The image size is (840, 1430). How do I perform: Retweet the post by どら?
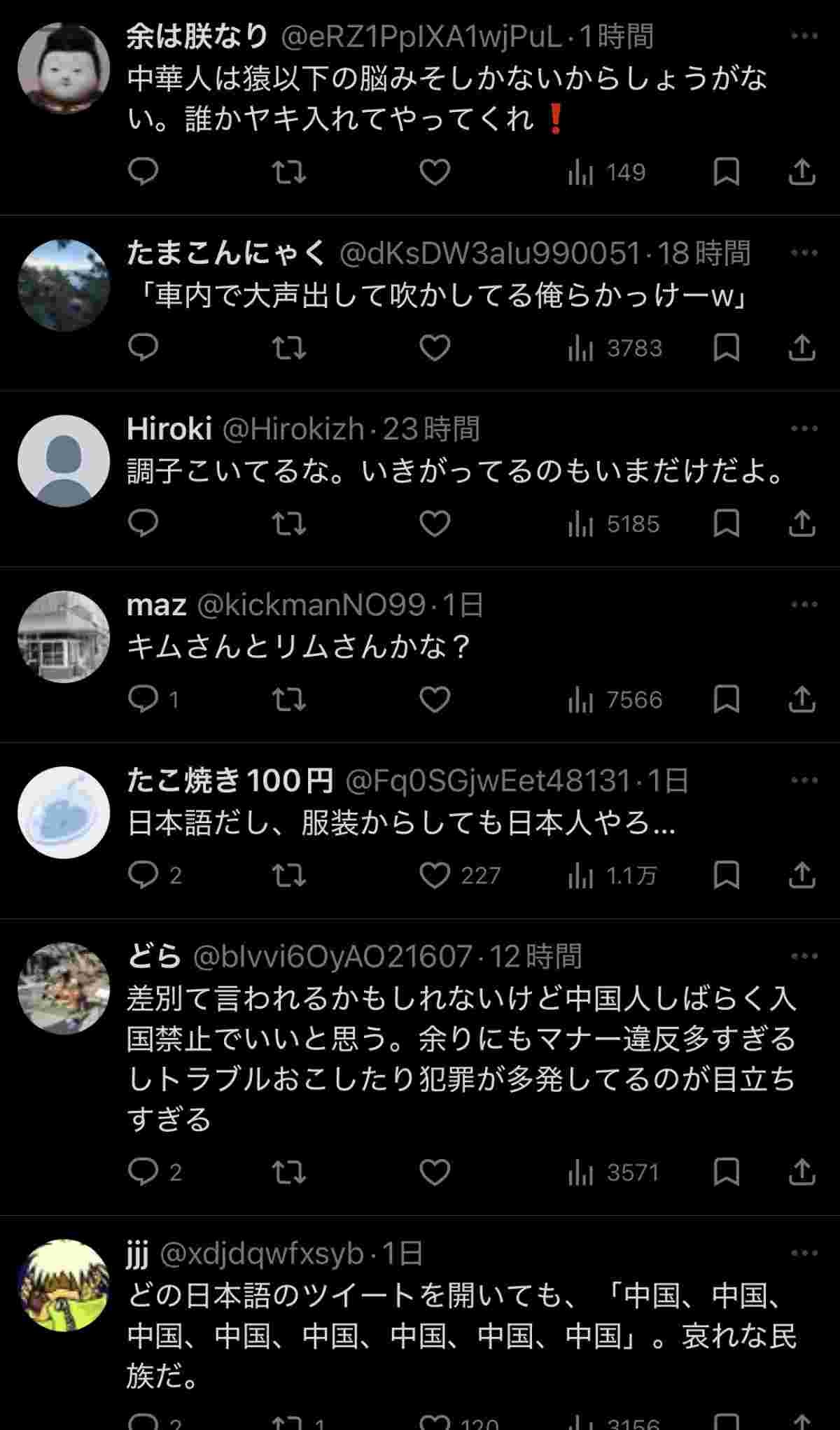[x=288, y=1172]
